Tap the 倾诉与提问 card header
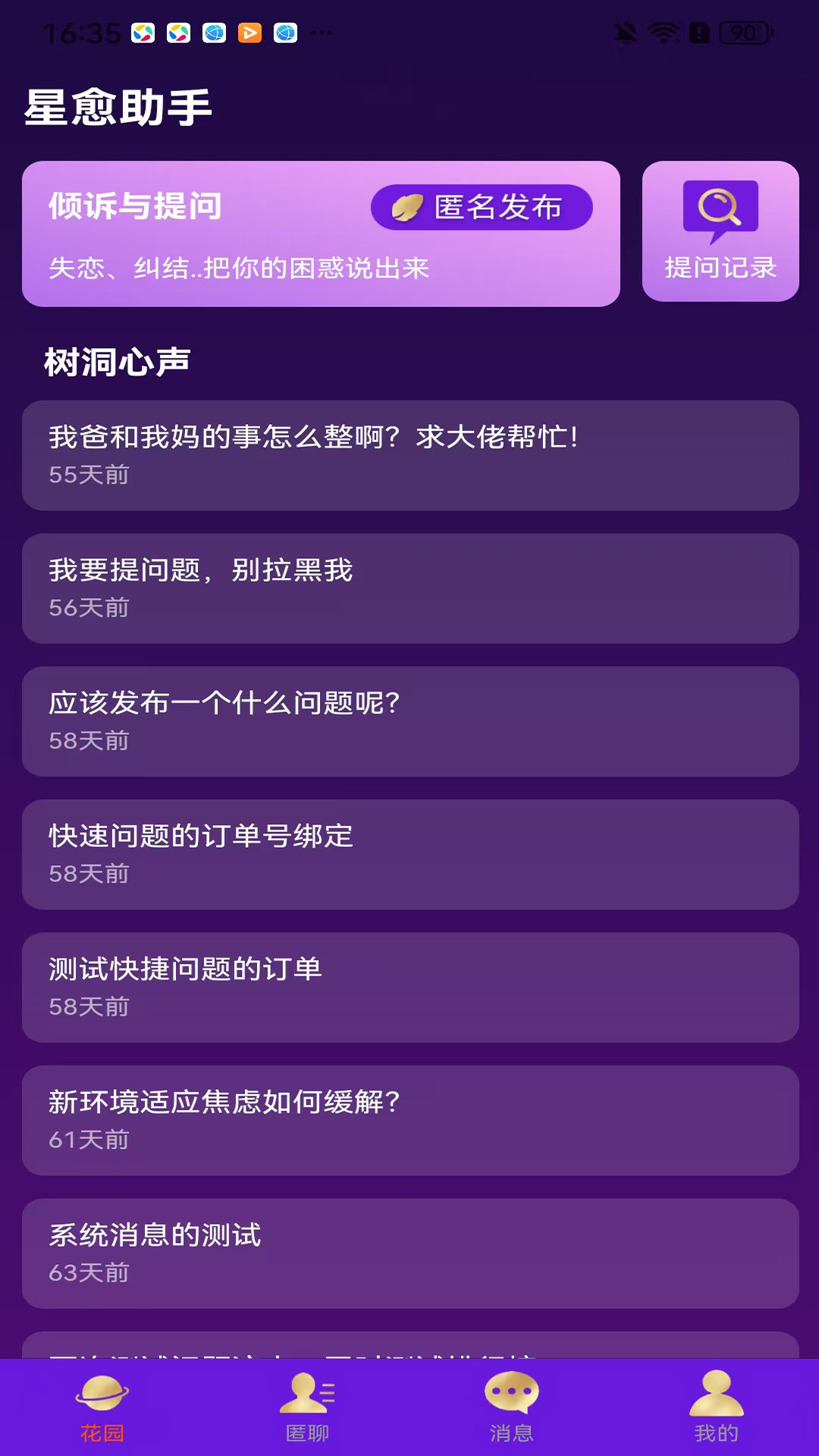The image size is (819, 1456). click(x=133, y=207)
